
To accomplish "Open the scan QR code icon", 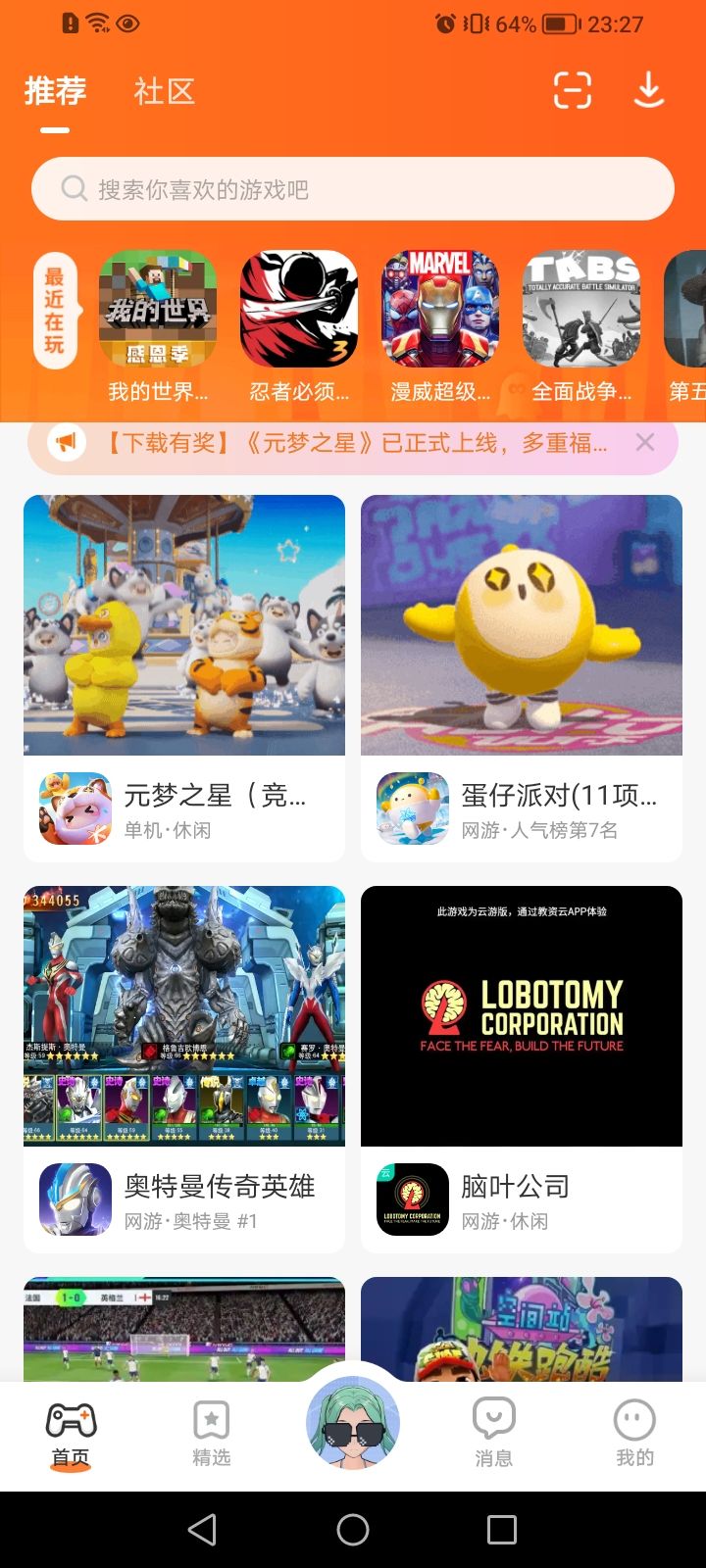I will point(572,90).
